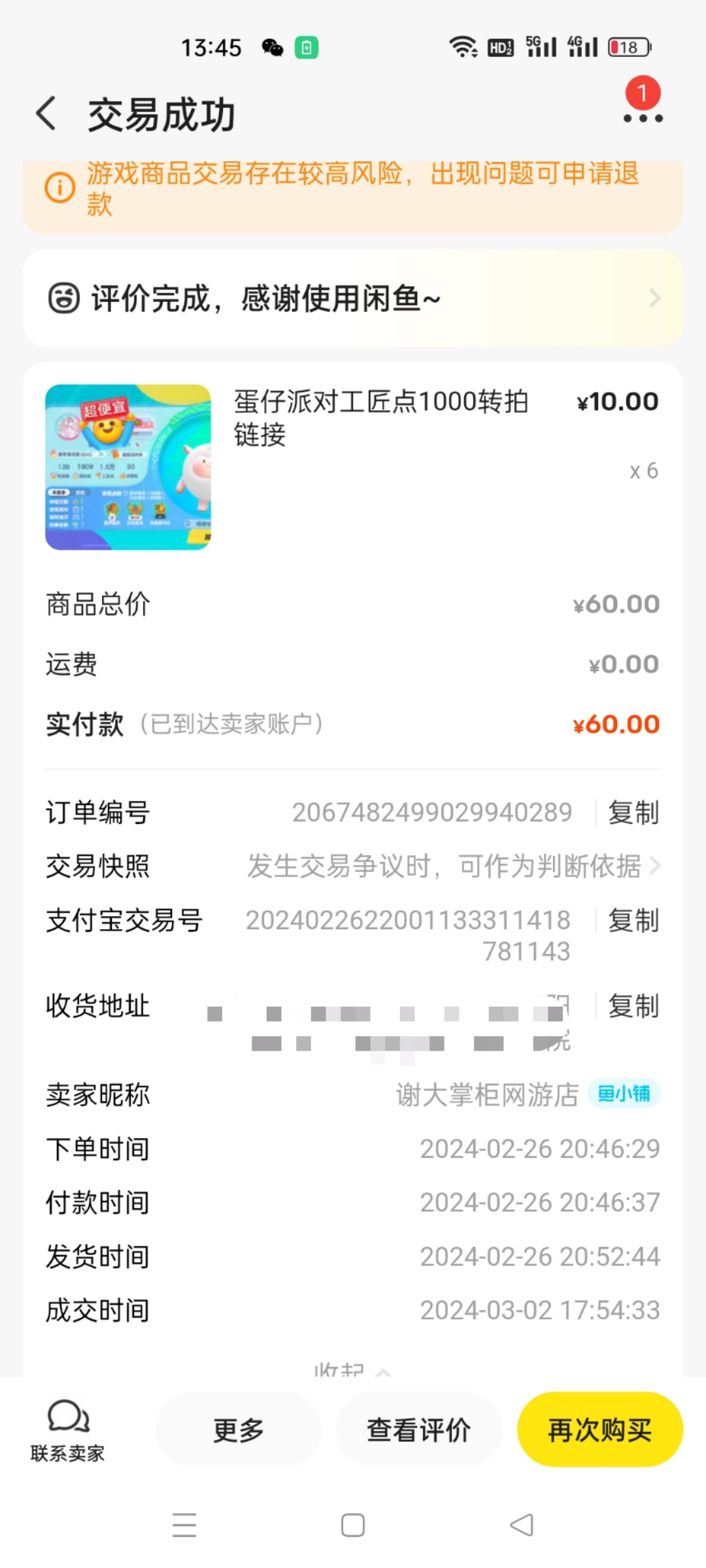Go to the system home screen
The height and width of the screenshot is (1568, 706).
(x=353, y=1526)
